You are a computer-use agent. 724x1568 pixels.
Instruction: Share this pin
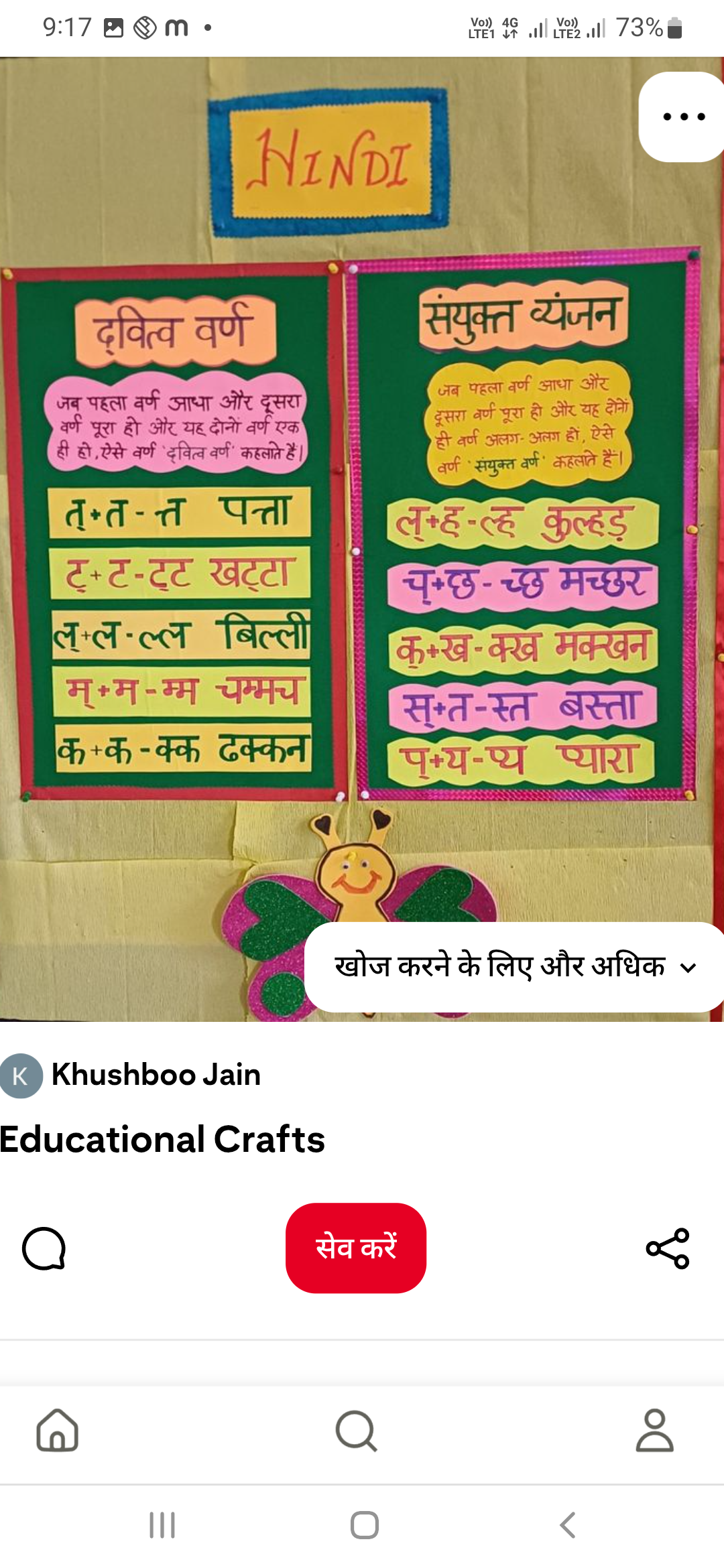pyautogui.click(x=668, y=1248)
